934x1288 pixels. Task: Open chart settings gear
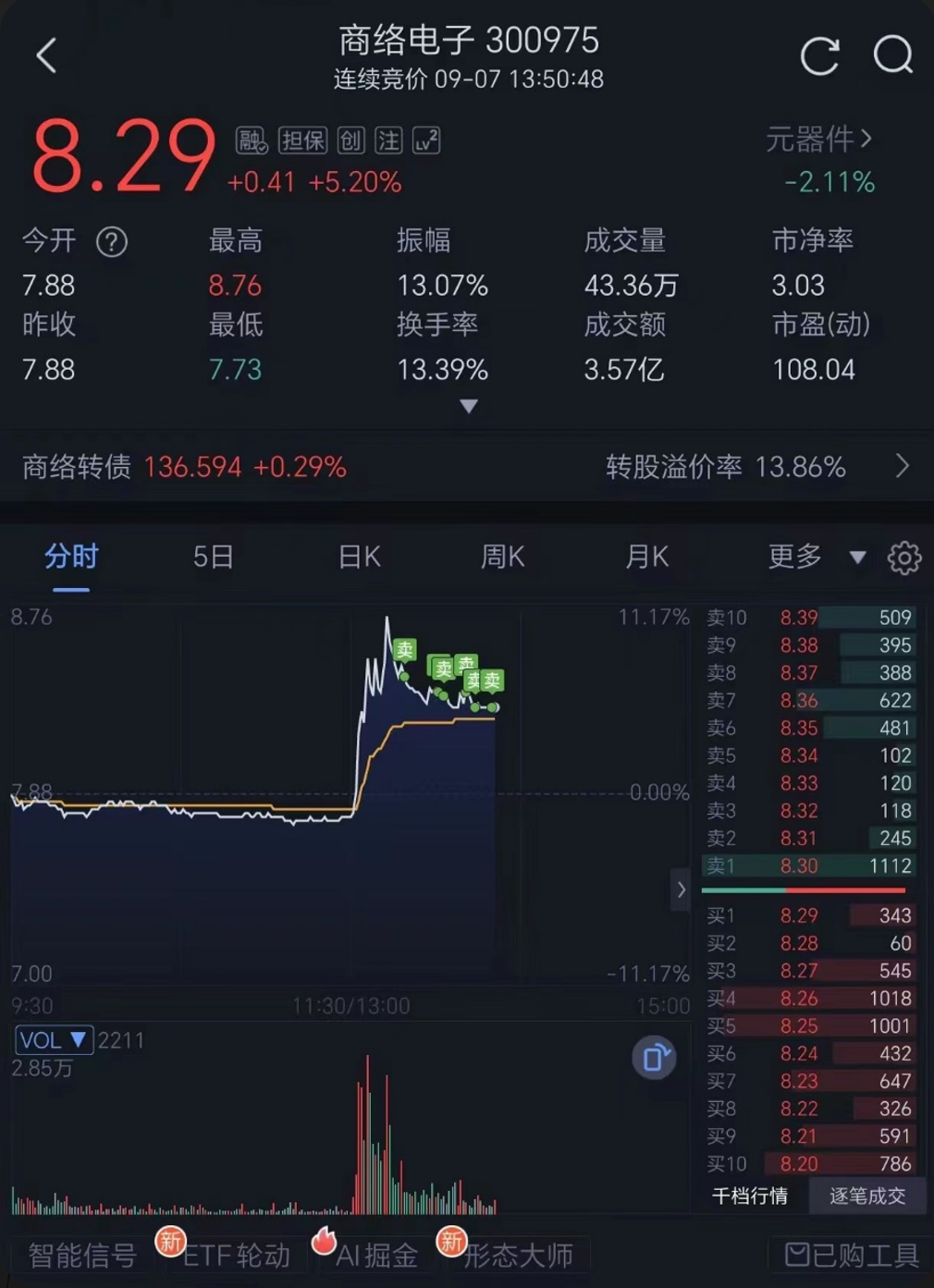(x=903, y=558)
